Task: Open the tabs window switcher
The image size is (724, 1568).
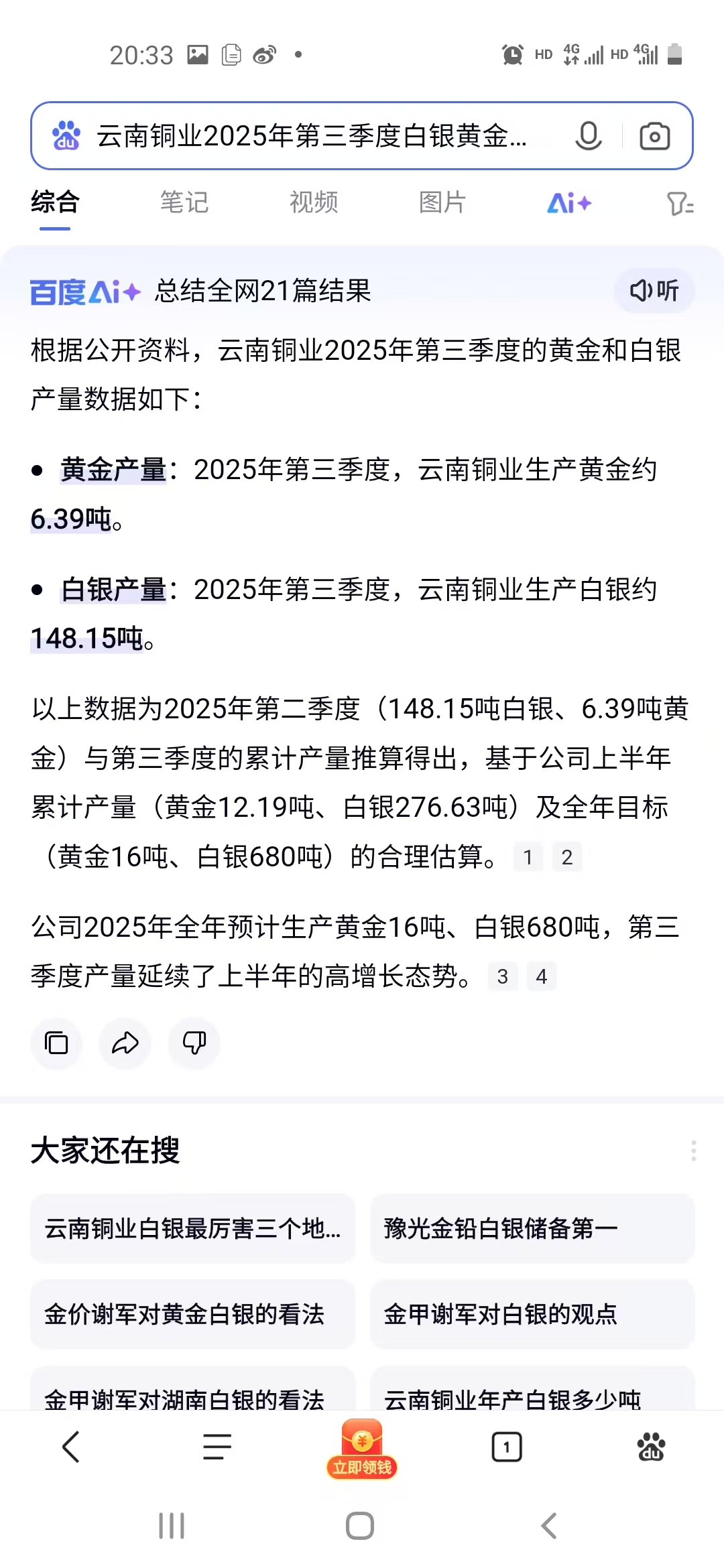Action: (507, 1447)
